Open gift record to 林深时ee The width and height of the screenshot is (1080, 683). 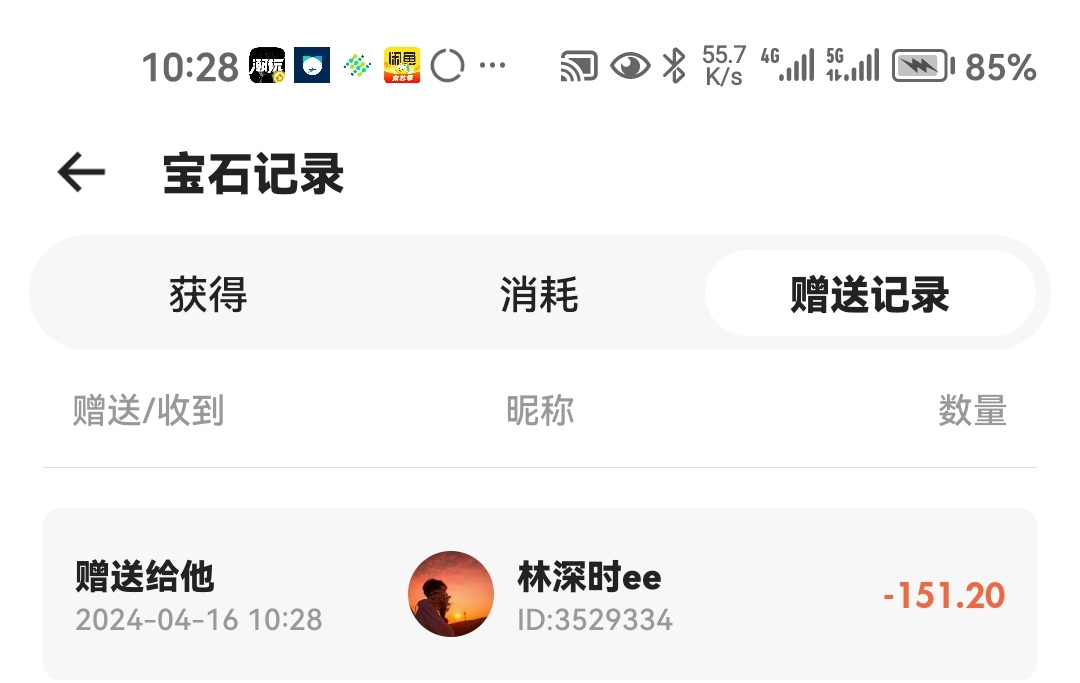(x=539, y=594)
